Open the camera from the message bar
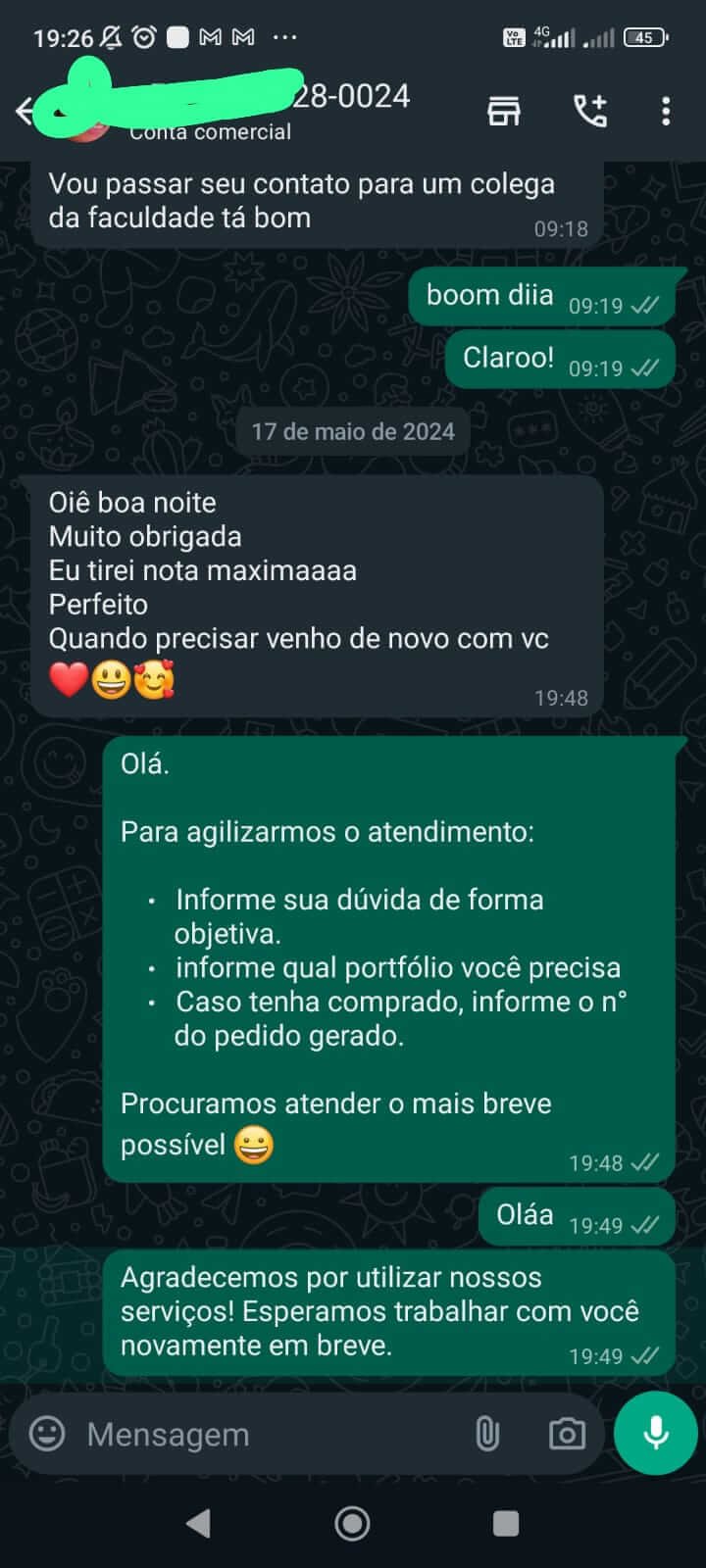 tap(567, 1434)
